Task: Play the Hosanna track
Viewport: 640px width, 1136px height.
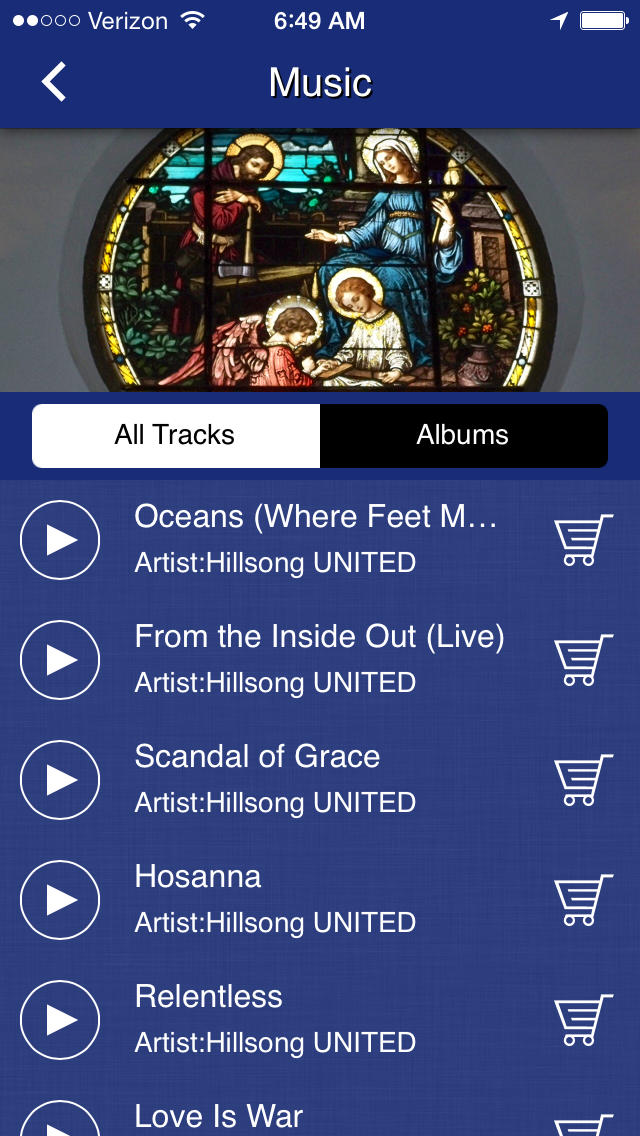Action: pyautogui.click(x=59, y=900)
